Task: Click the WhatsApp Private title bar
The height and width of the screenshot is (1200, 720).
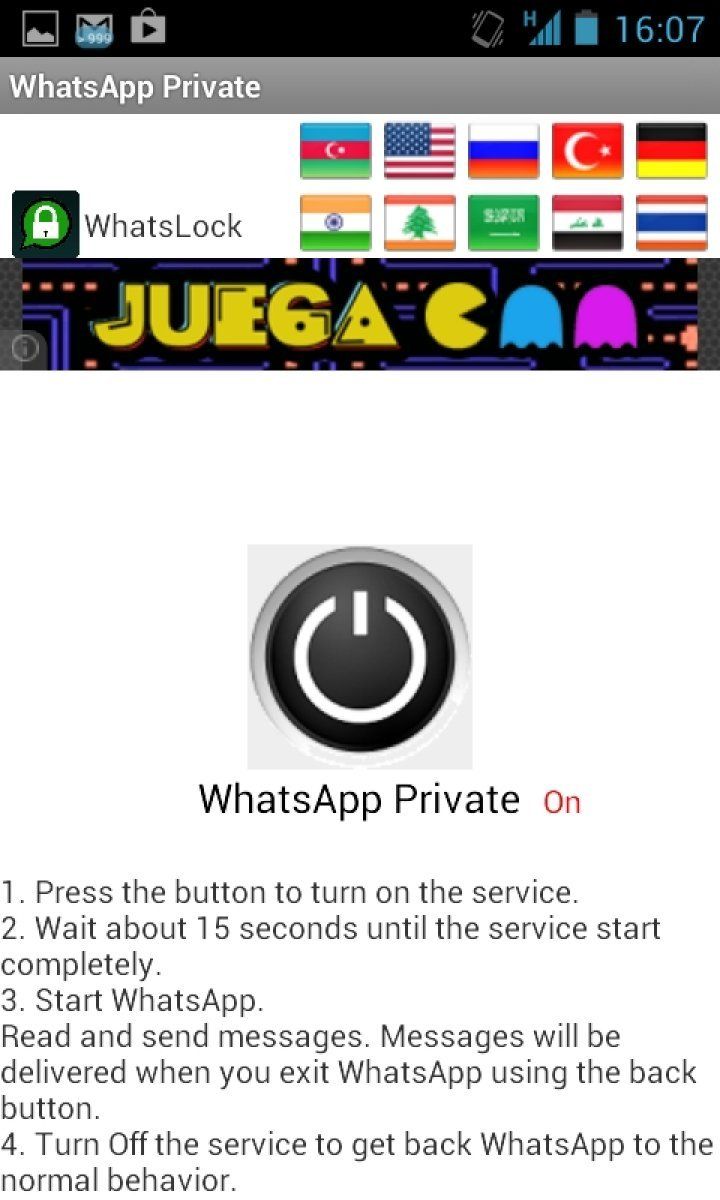Action: coord(133,87)
